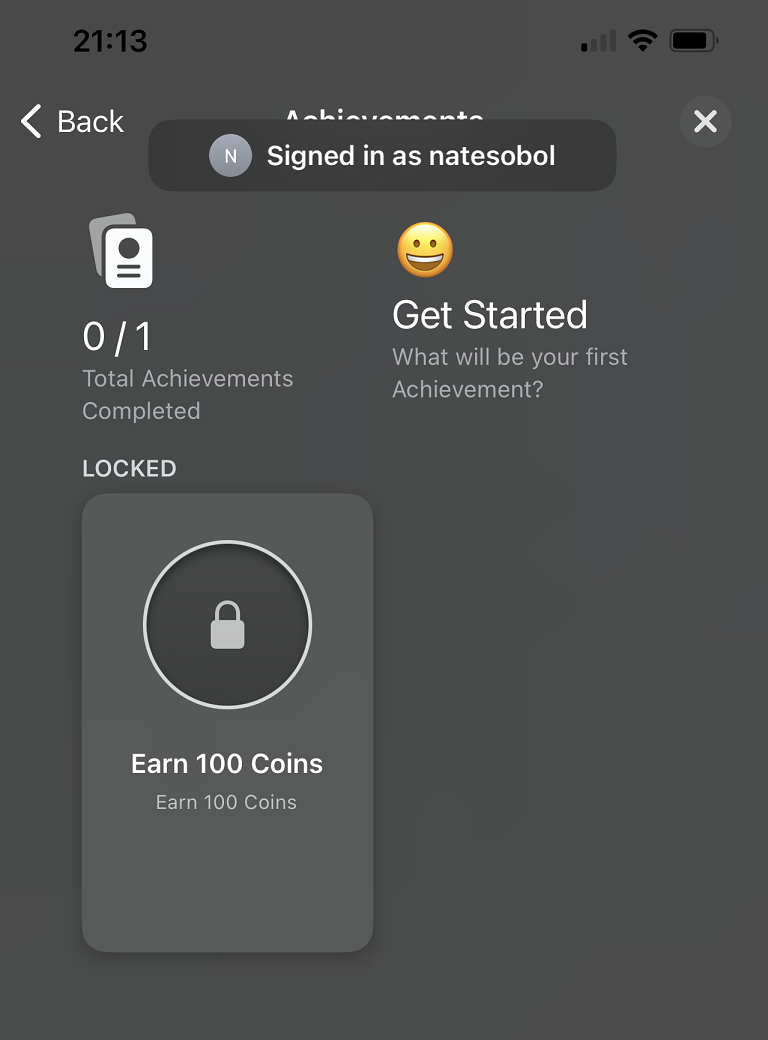Tap the Signed in as natesobol banner

tap(382, 156)
